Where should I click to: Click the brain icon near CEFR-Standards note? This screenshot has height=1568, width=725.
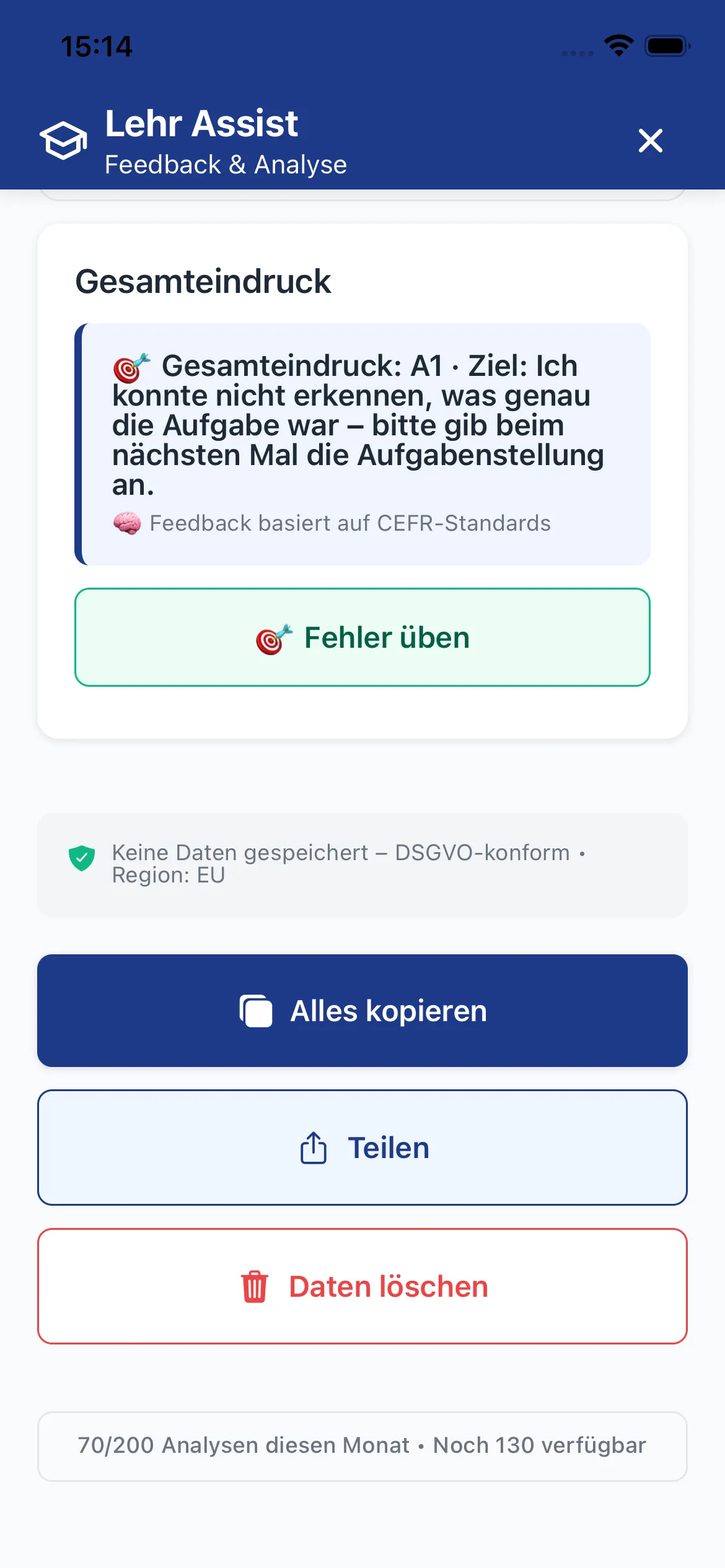tap(127, 522)
